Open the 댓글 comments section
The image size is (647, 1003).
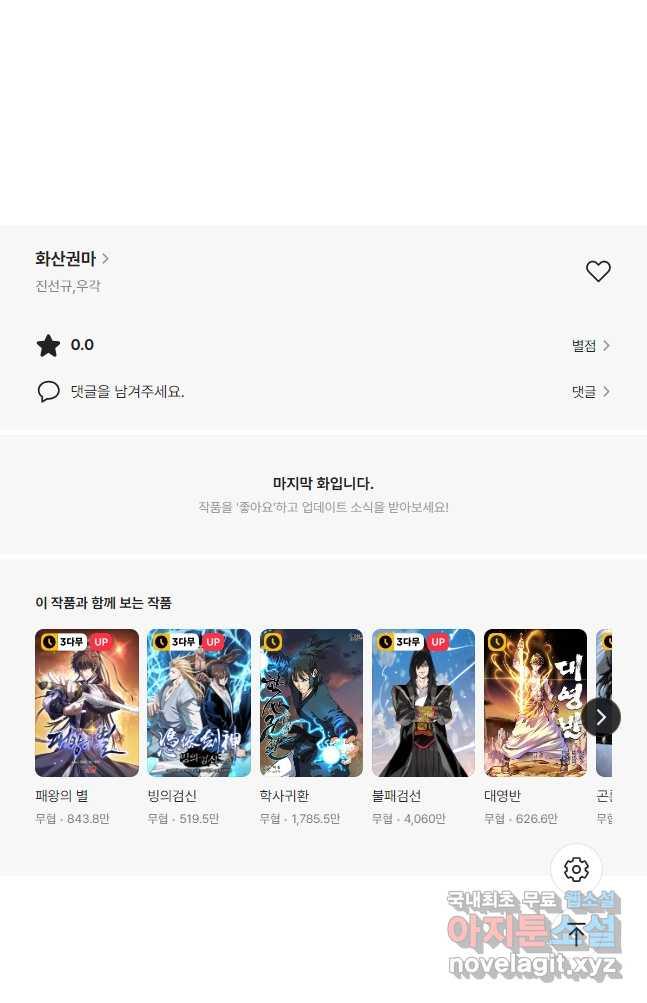pos(590,392)
